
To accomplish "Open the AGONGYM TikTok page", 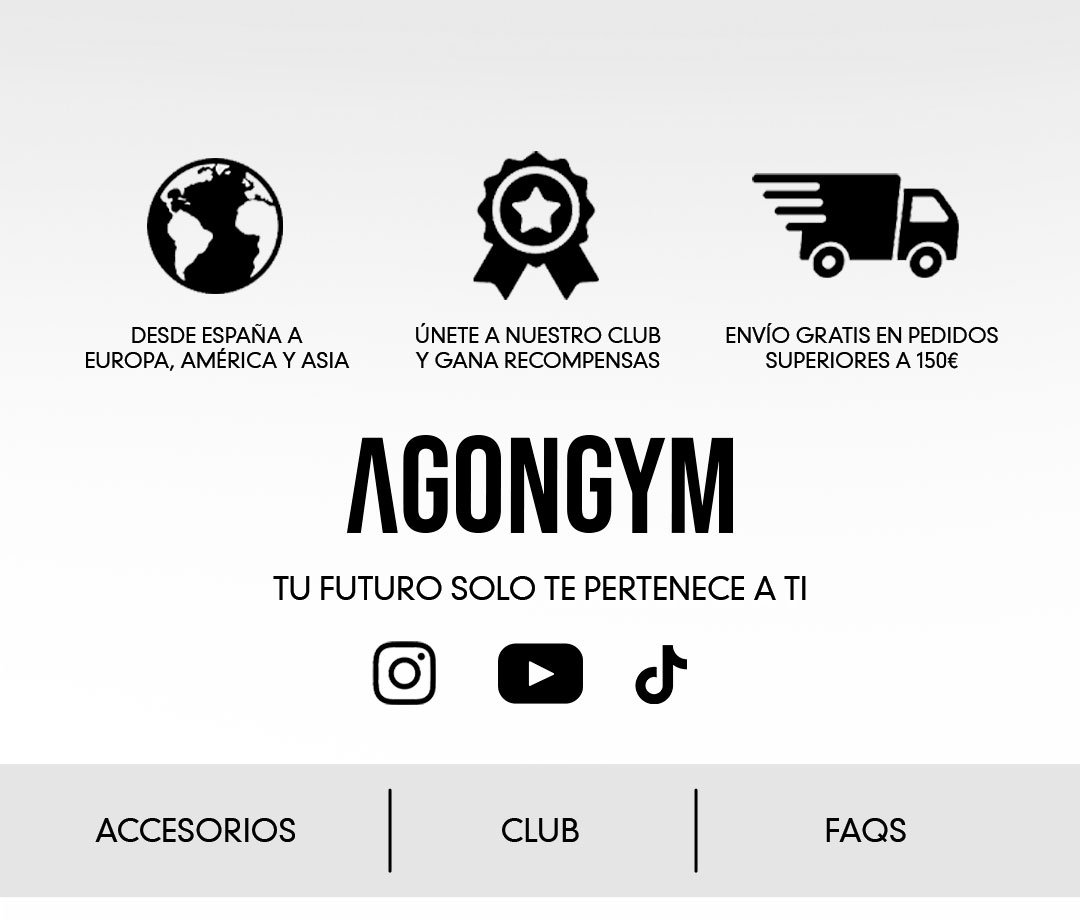I will (x=661, y=674).
